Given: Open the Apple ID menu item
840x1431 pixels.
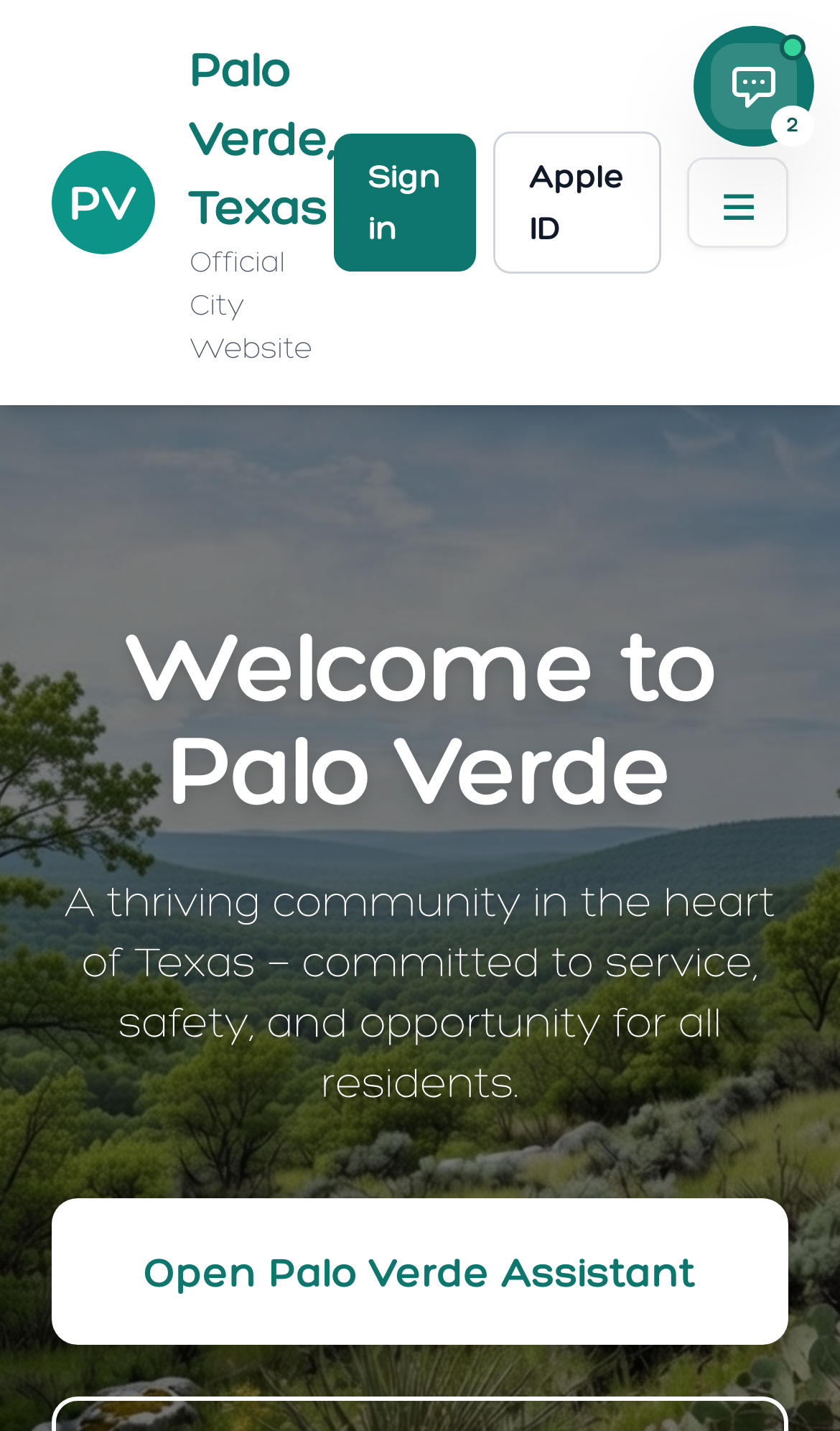Looking at the screenshot, I should pyautogui.click(x=577, y=202).
